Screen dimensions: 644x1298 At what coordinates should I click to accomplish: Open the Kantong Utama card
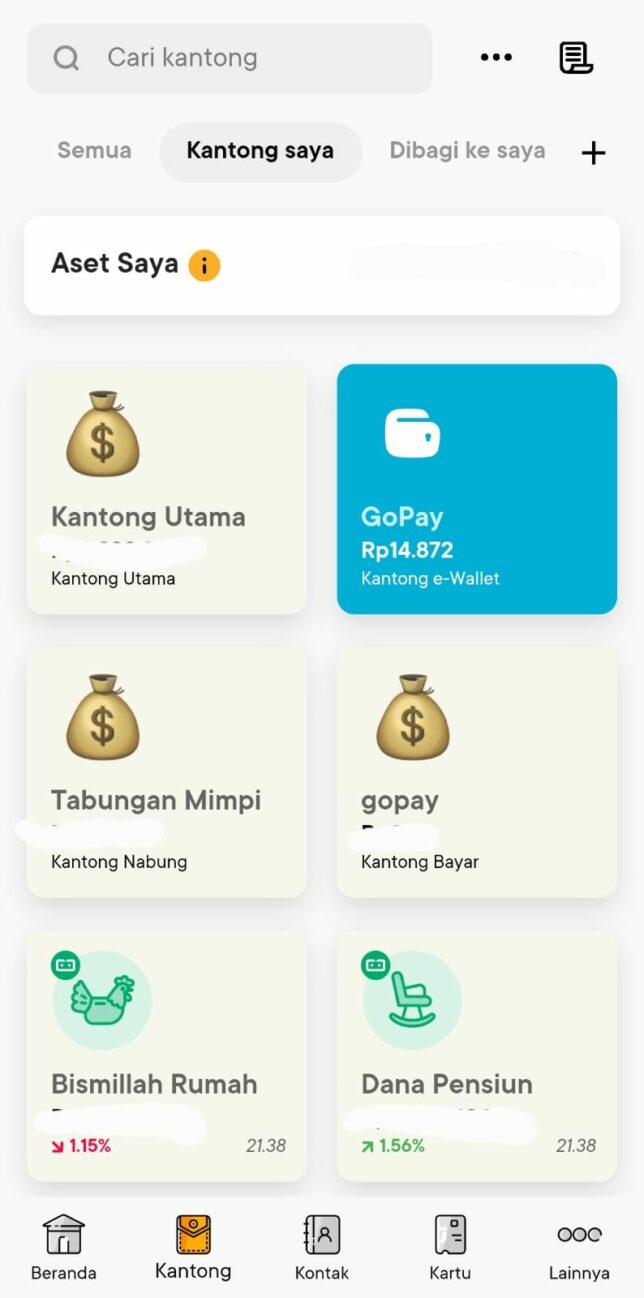167,489
